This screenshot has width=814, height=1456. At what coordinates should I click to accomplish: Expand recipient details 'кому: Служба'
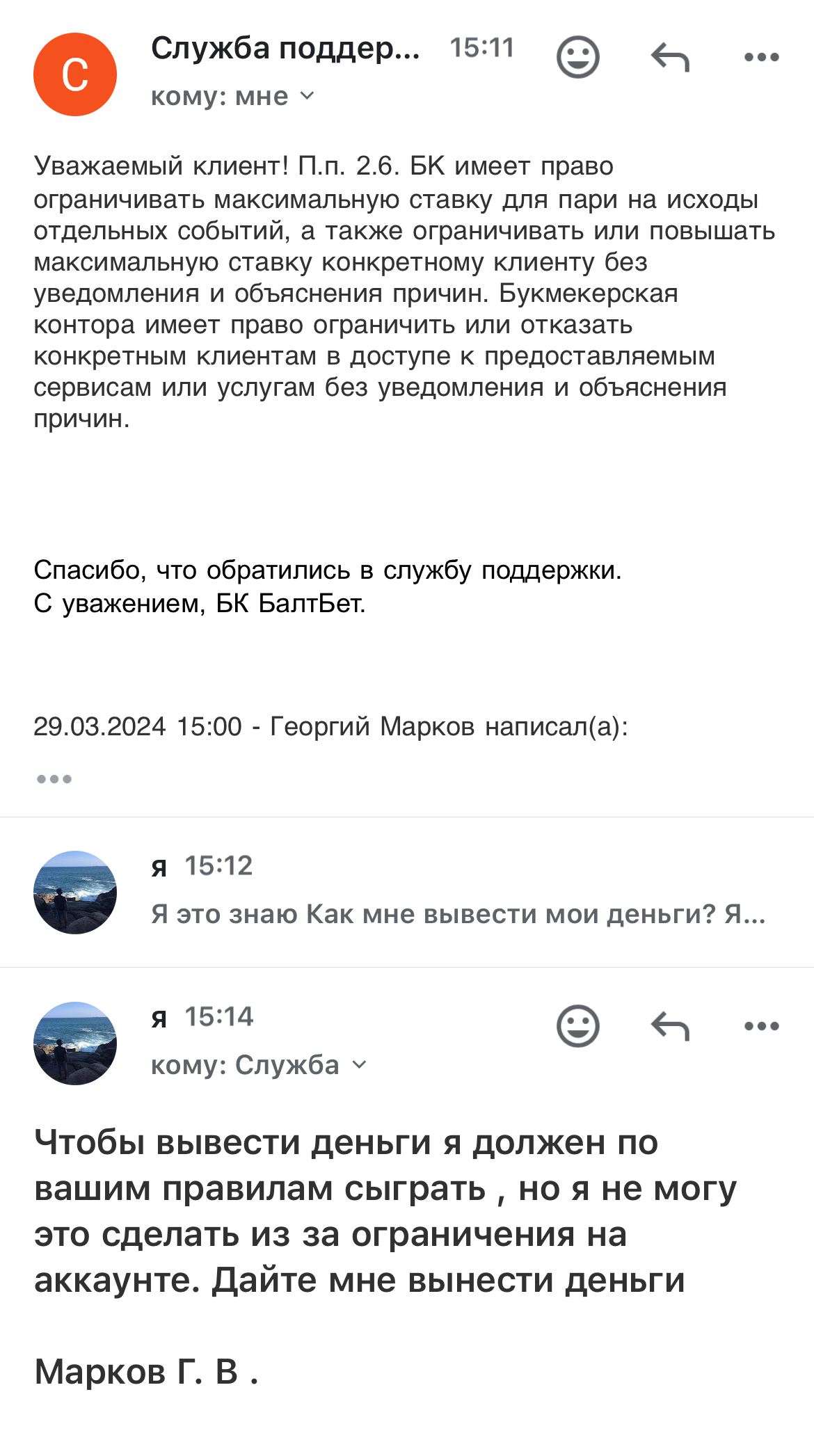click(259, 1065)
